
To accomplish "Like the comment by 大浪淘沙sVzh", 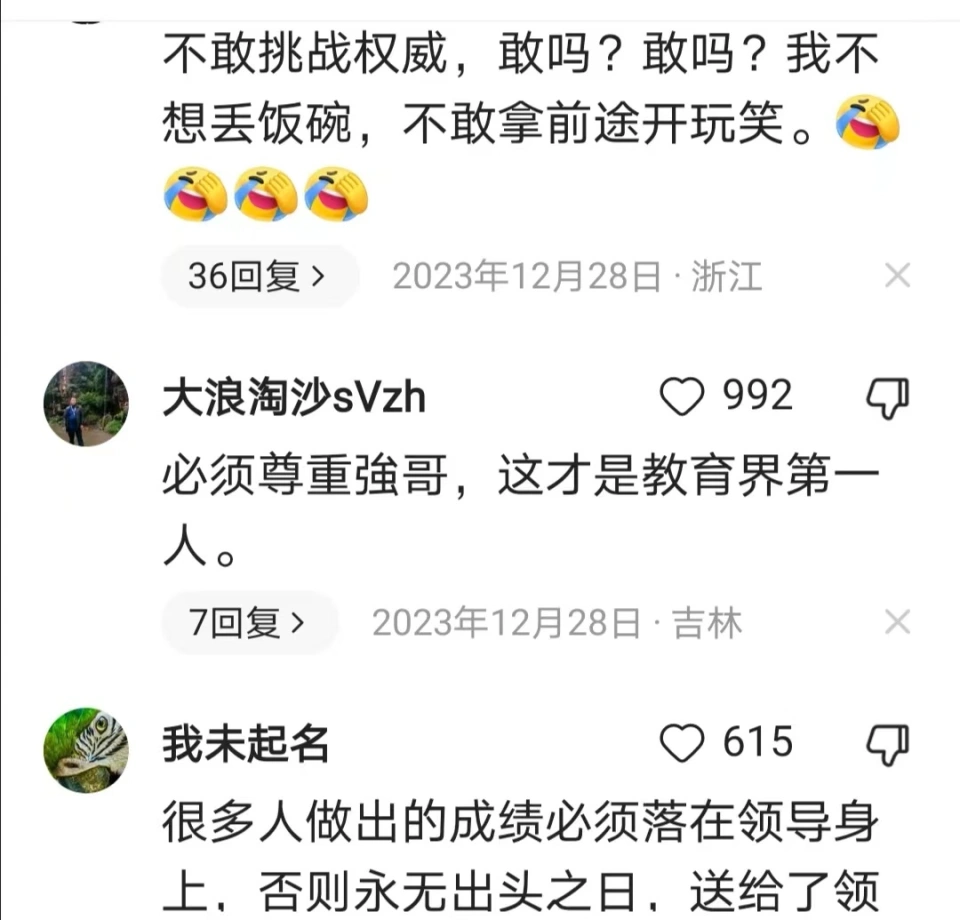I will coord(684,398).
